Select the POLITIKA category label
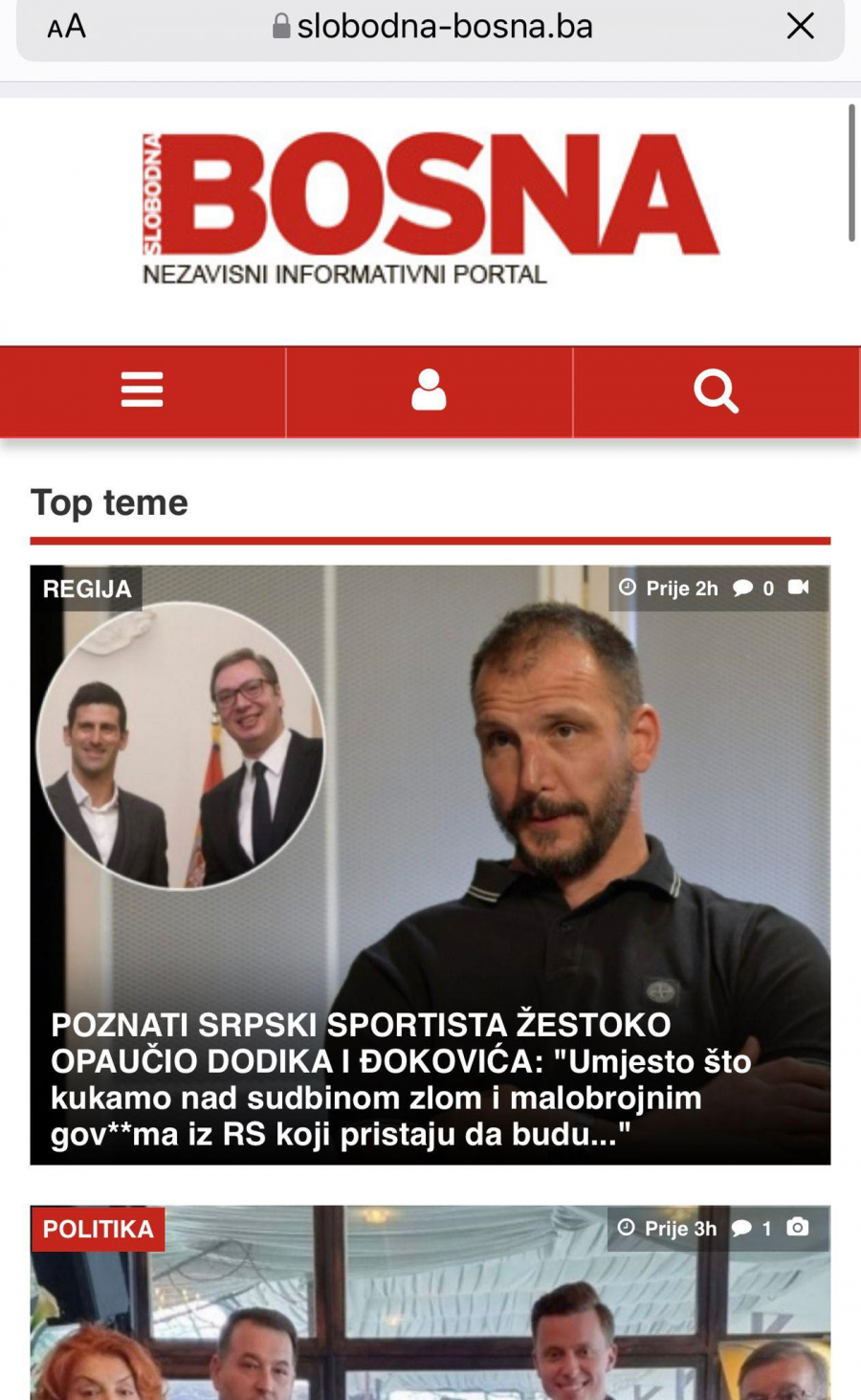 pos(98,1229)
